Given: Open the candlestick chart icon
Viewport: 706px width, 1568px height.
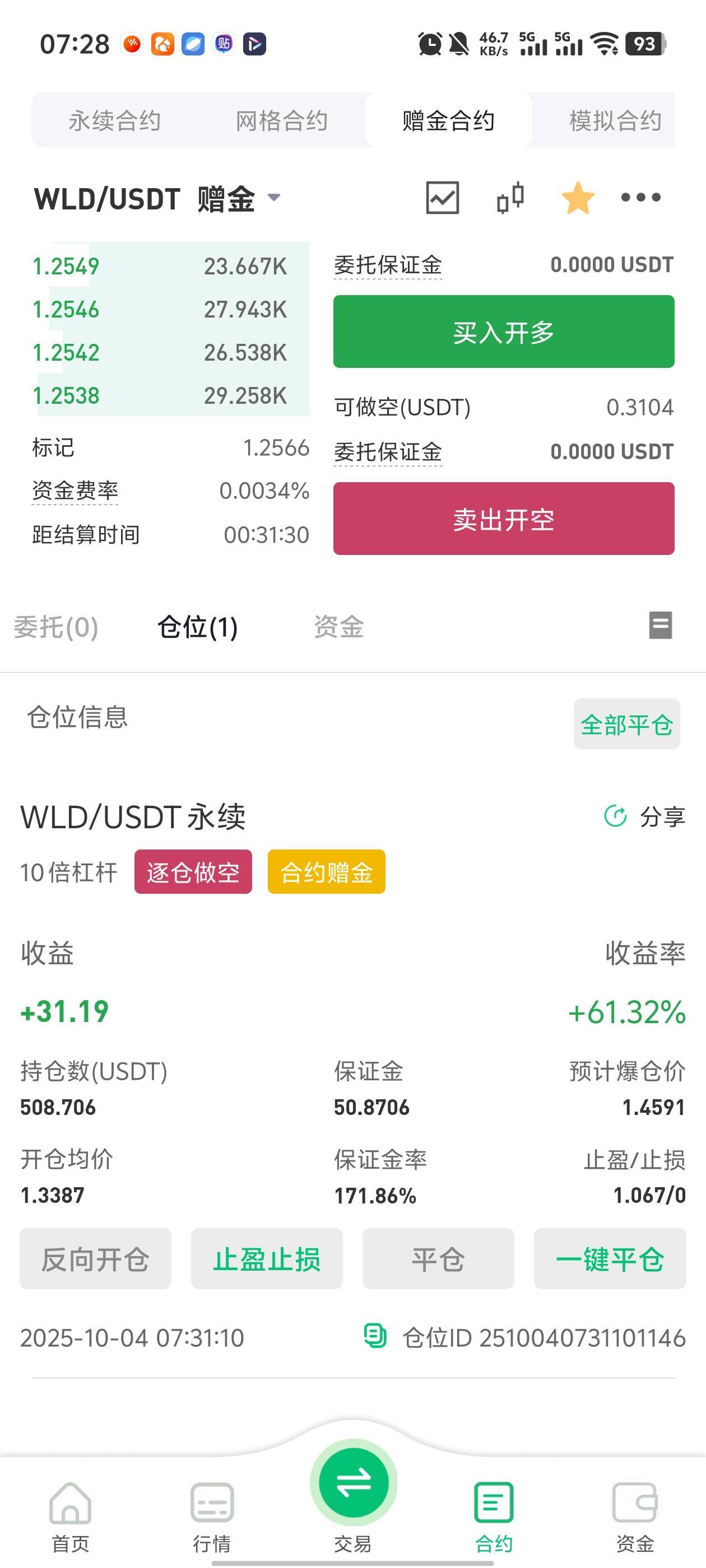Looking at the screenshot, I should tap(510, 198).
